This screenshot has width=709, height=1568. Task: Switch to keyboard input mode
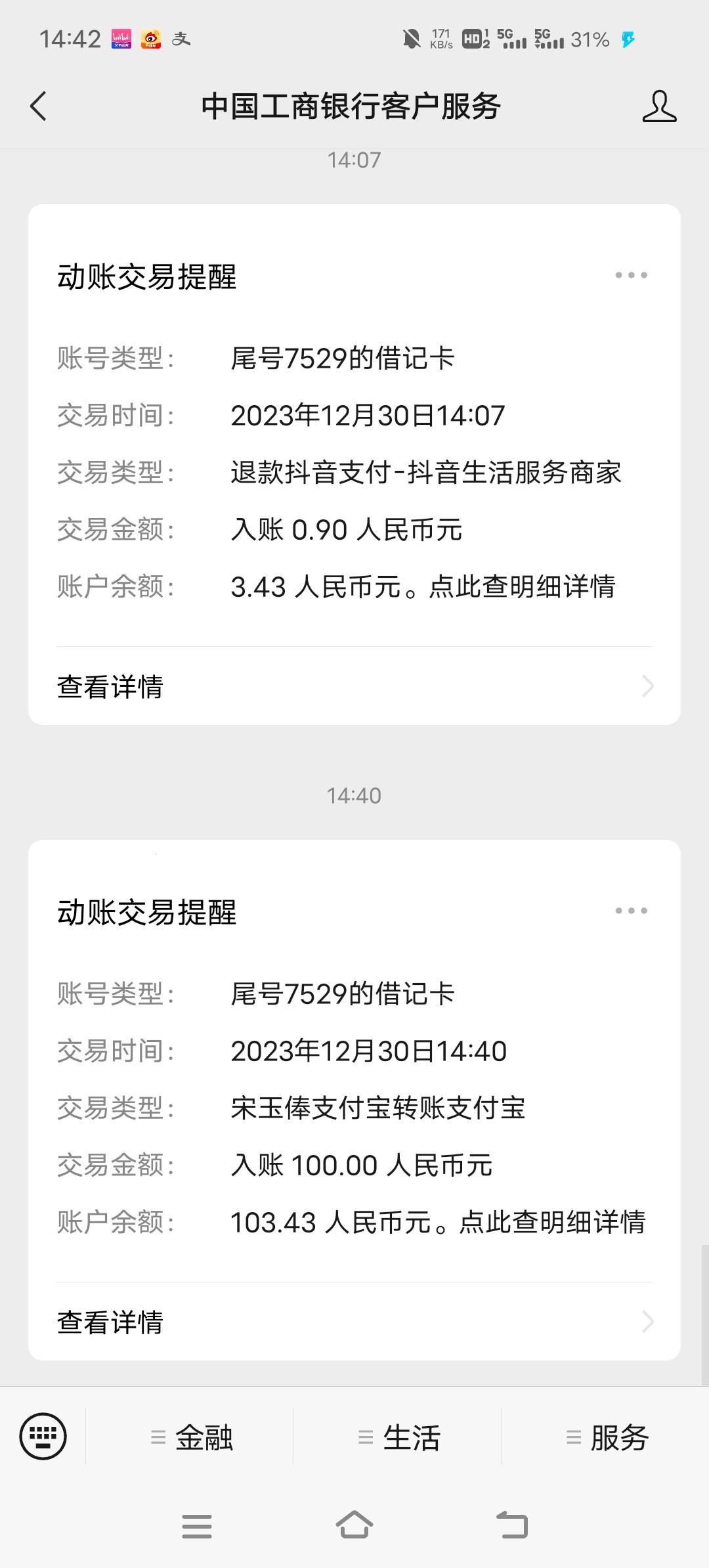(x=43, y=1436)
